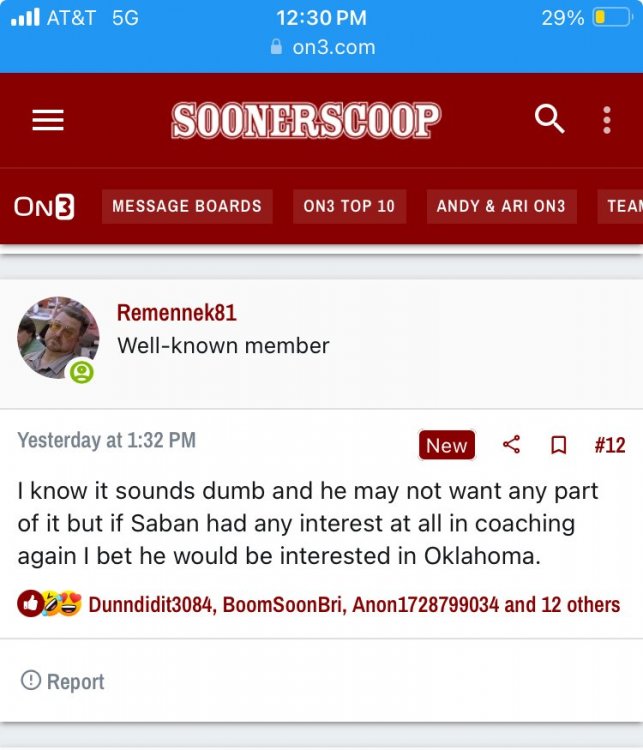
Task: Go to the SoonerScoop home logo
Action: point(305,120)
